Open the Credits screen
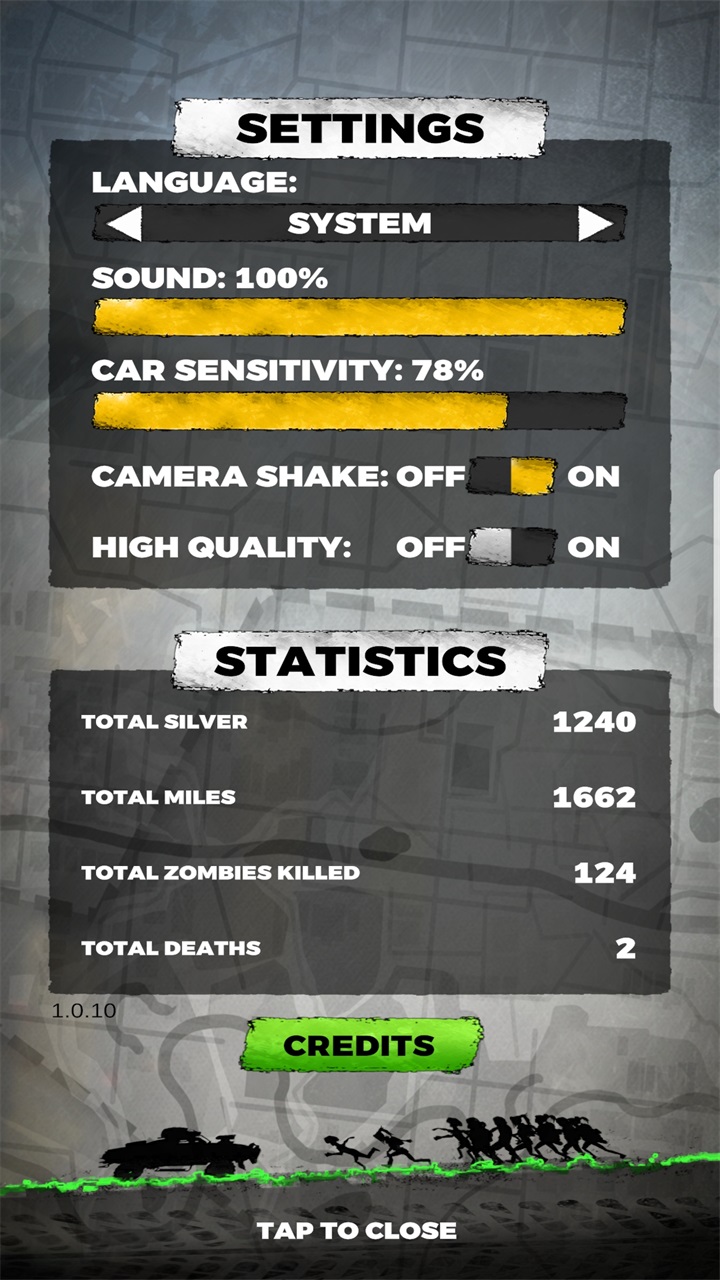The width and height of the screenshot is (720, 1280). point(360,1046)
